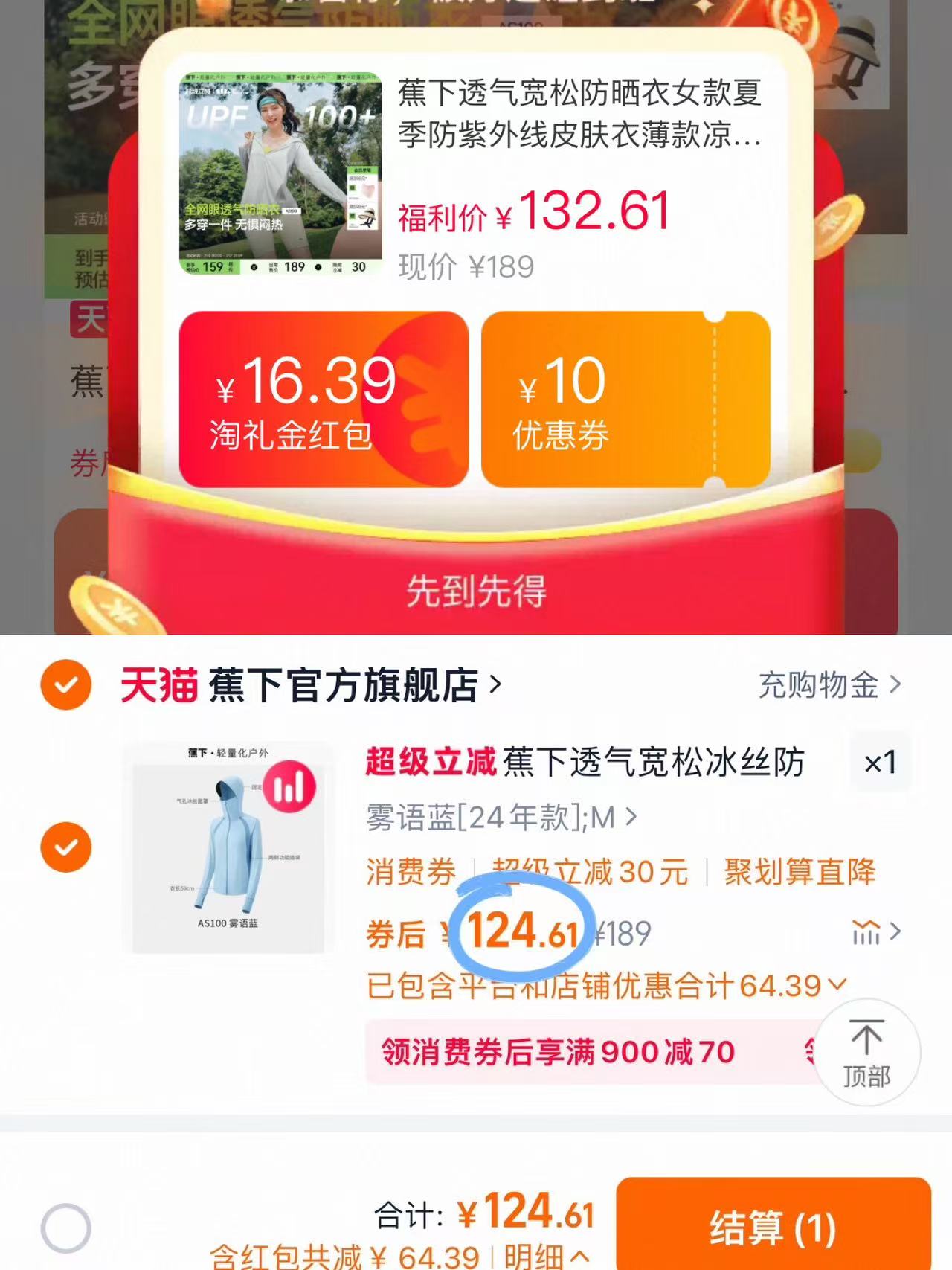This screenshot has width=952, height=1270.
Task: Deselect the sunscreen jacket item checkbox
Action: coord(65,846)
